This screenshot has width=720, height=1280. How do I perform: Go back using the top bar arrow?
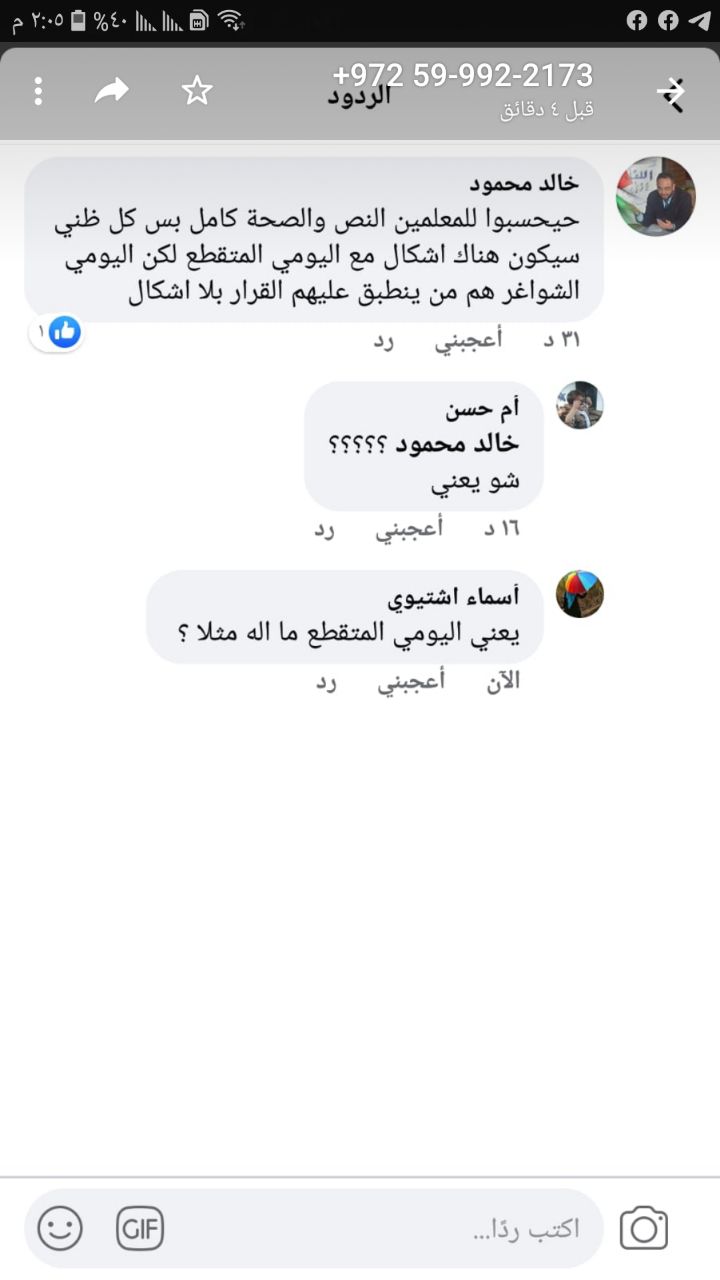(671, 93)
